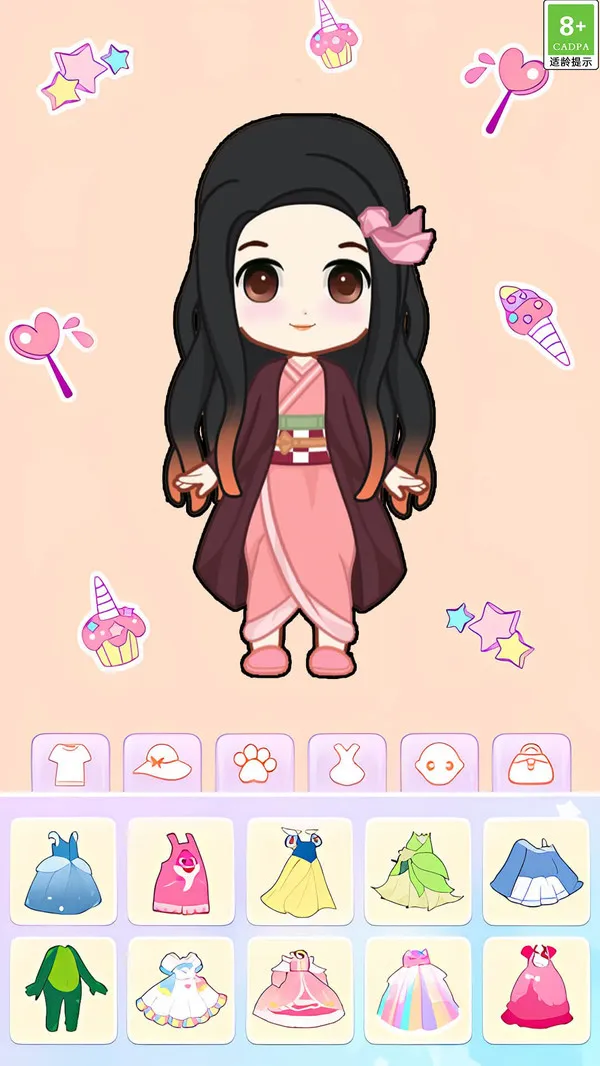Select the white dress with rainbow trim
Image resolution: width=600 pixels, height=1066 pixels.
pos(180,990)
